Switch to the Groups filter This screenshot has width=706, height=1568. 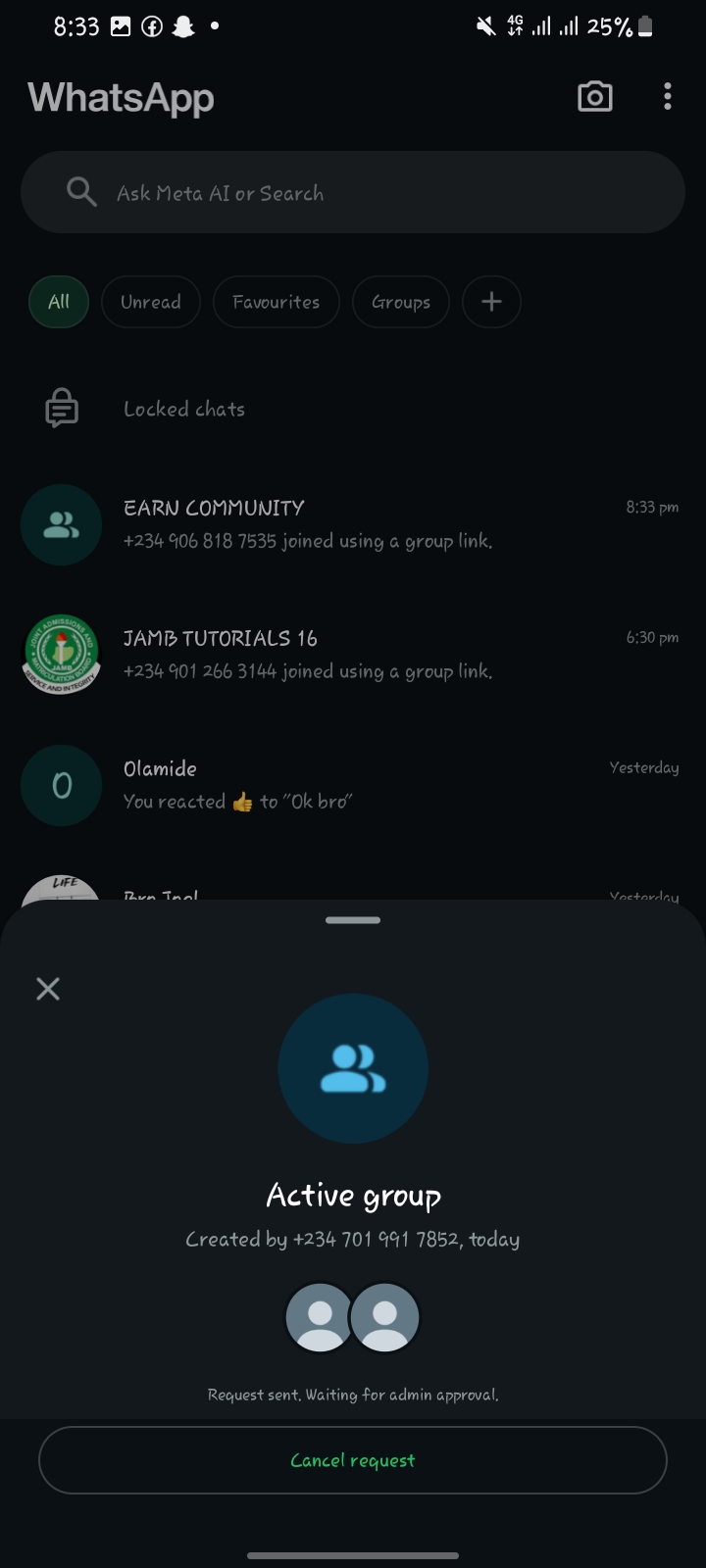pyautogui.click(x=400, y=302)
